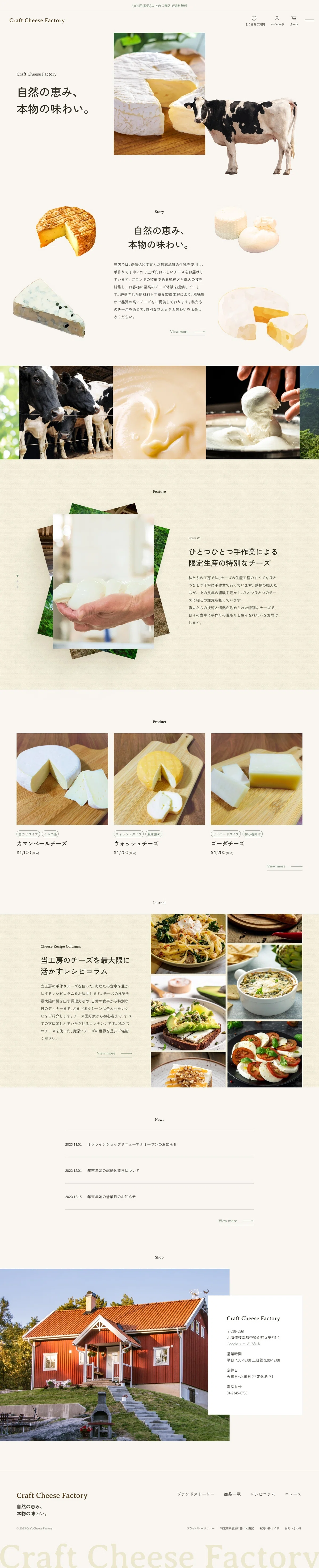View more of the Story section

click(187, 332)
